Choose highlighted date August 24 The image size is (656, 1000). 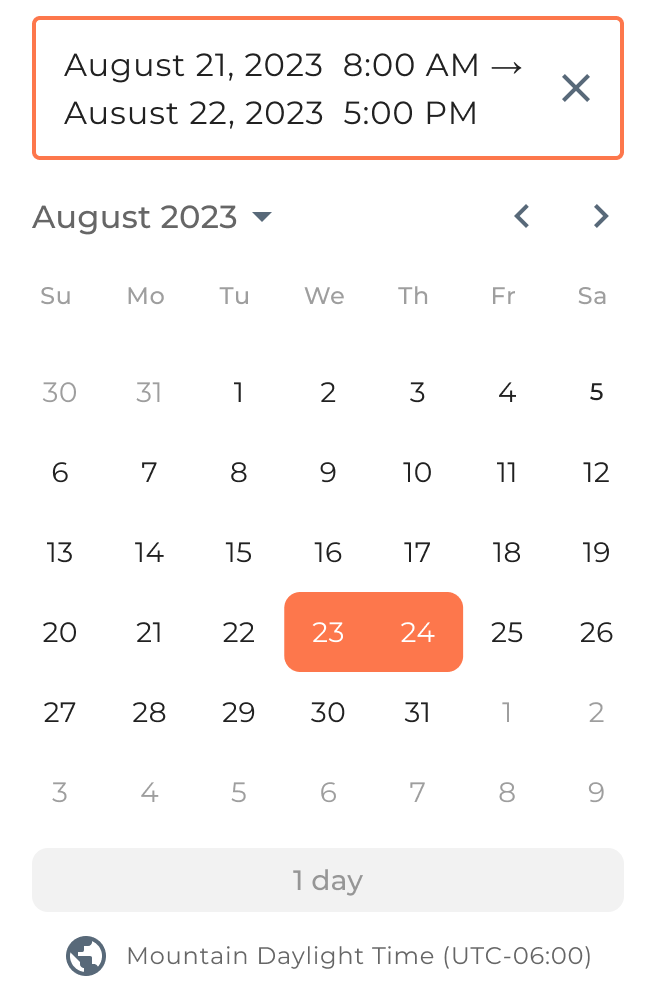pos(417,632)
